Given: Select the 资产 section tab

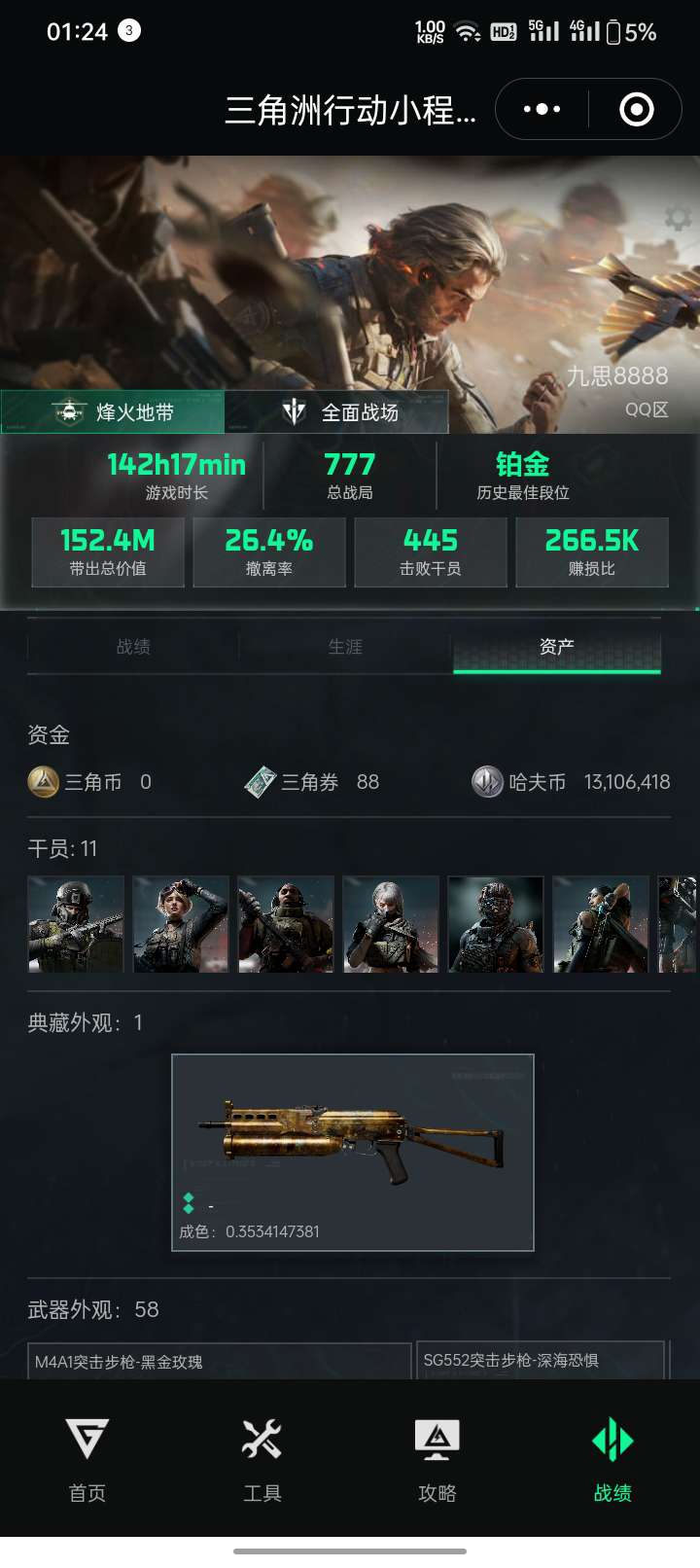Looking at the screenshot, I should coord(557,647).
